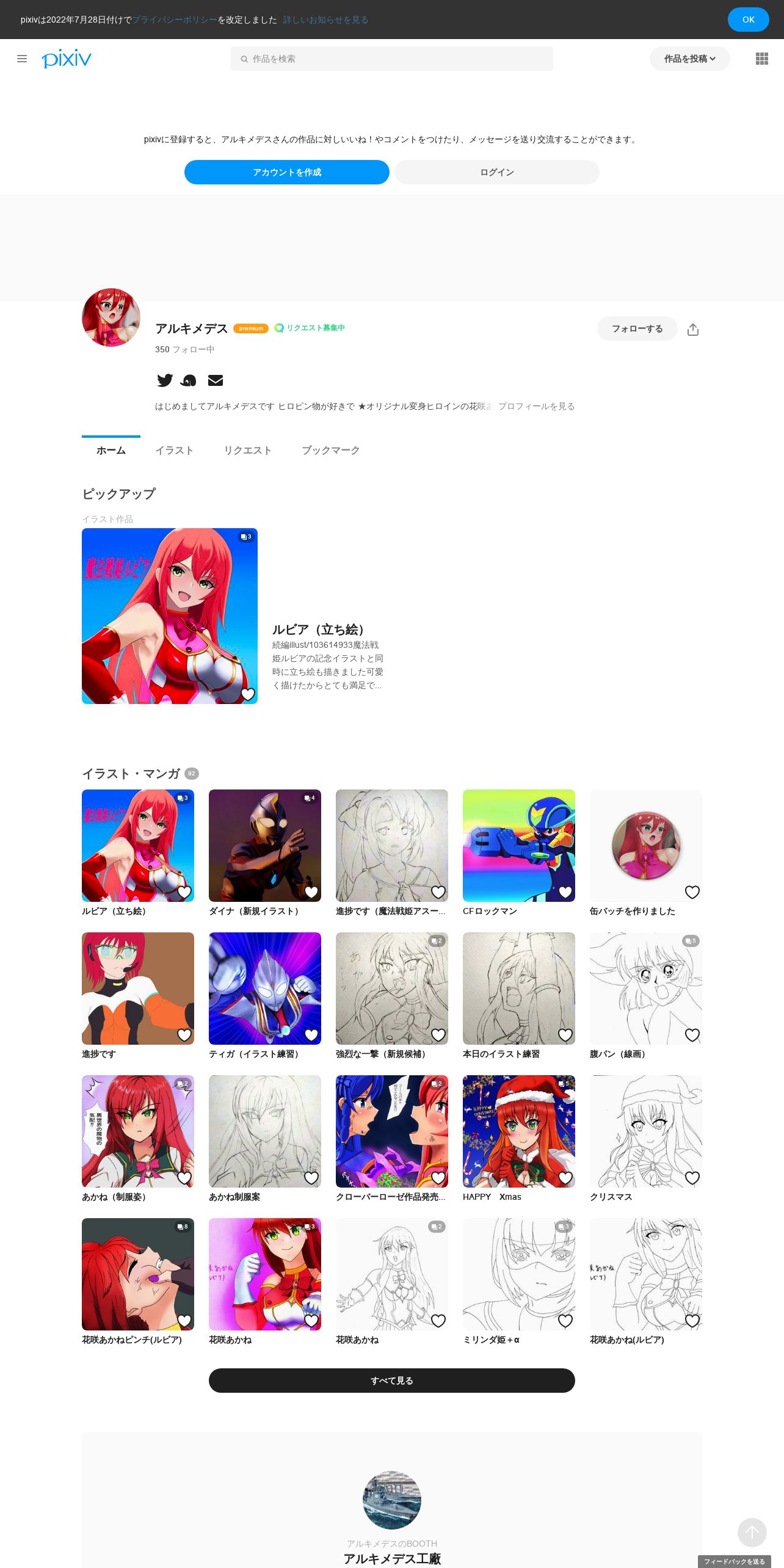784x1568 pixels.
Task: Open the 詳しいお知らせを見る link
Action: point(325,20)
